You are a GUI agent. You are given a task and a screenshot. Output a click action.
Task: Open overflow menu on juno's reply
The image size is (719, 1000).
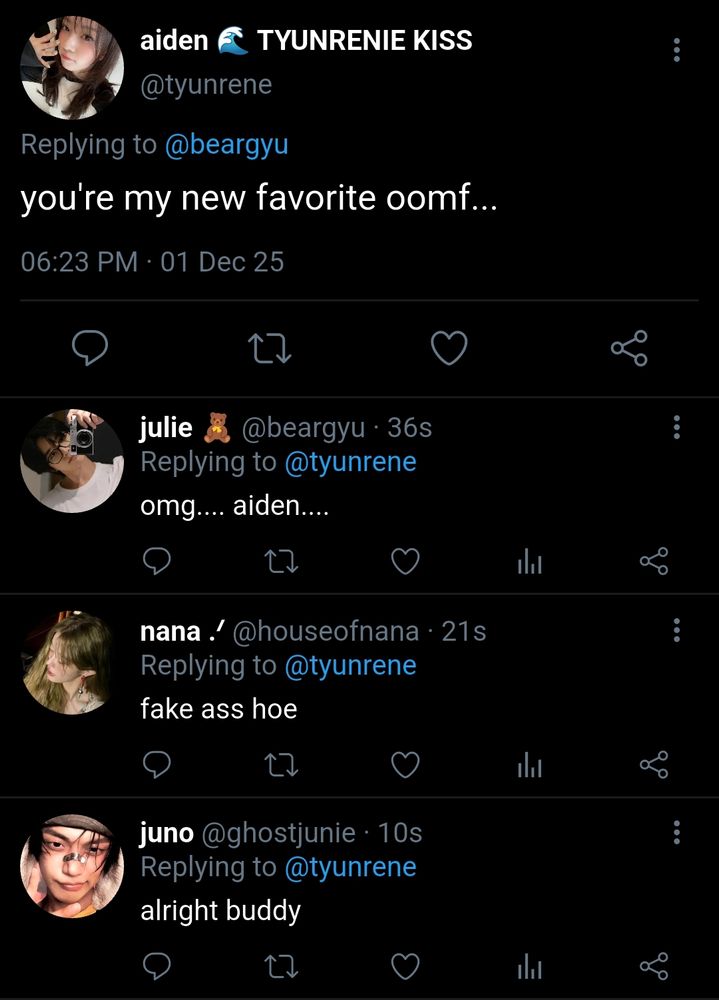(x=677, y=832)
